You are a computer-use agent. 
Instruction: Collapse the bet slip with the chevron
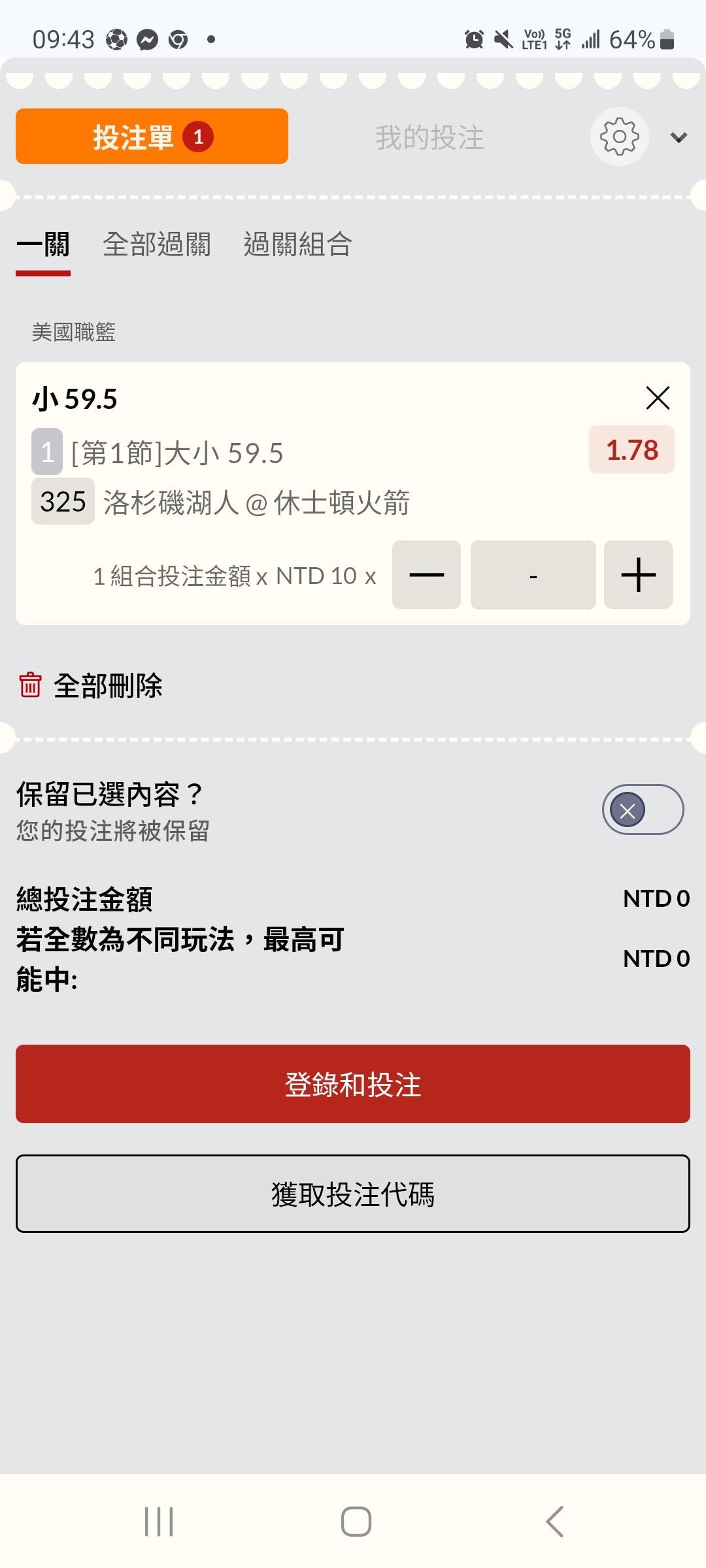click(679, 137)
